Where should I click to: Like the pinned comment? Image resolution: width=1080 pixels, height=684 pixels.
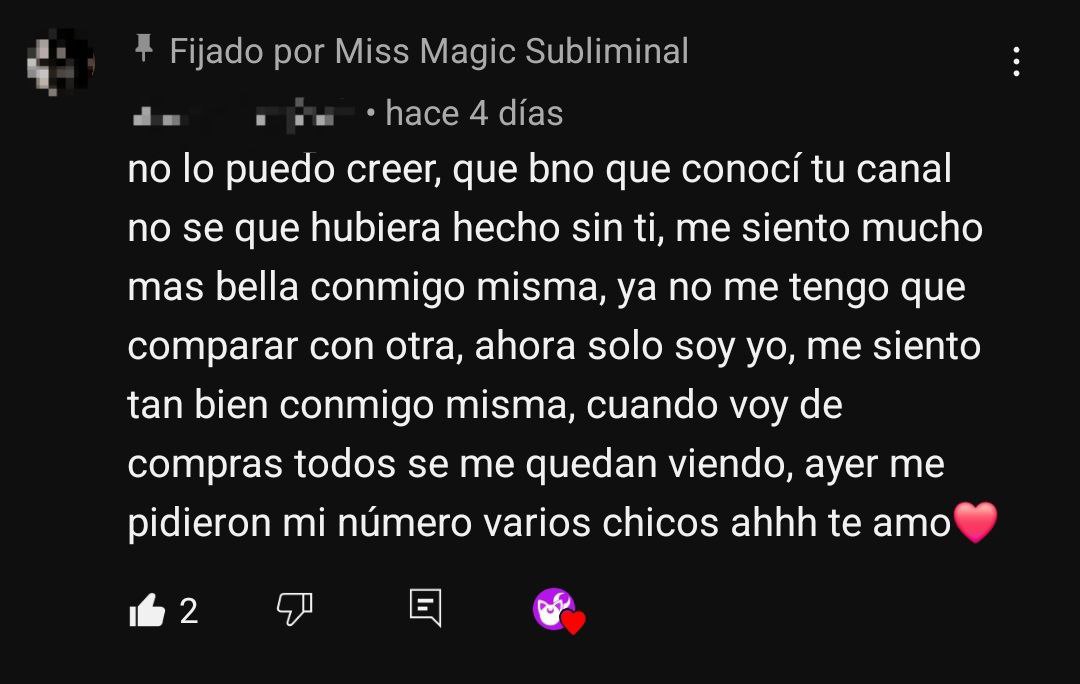[x=147, y=609]
